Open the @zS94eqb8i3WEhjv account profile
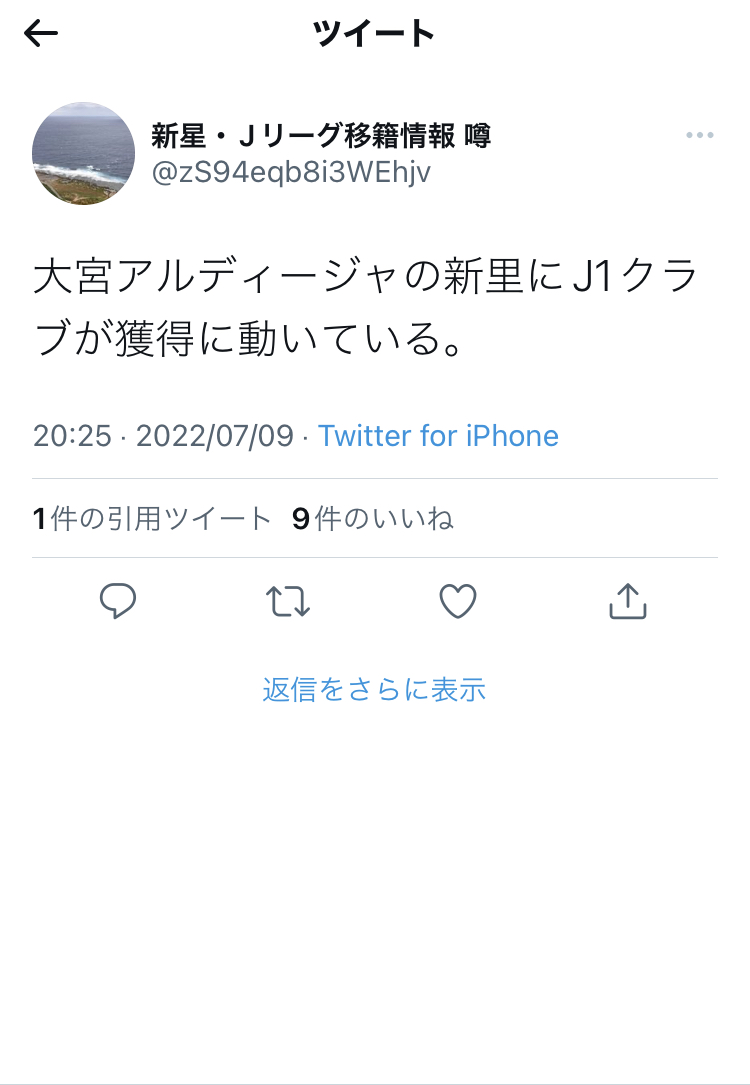 tap(290, 172)
